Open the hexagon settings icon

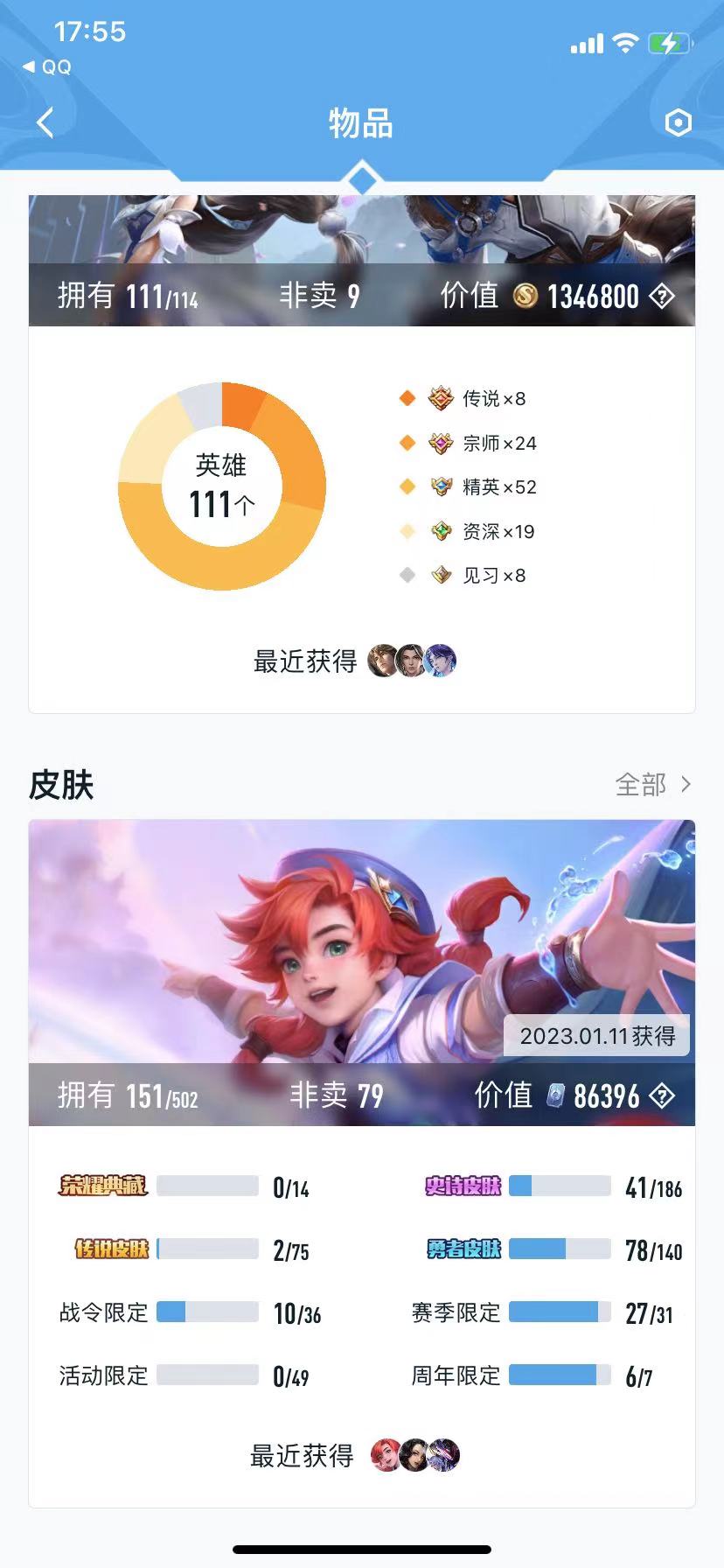(679, 123)
